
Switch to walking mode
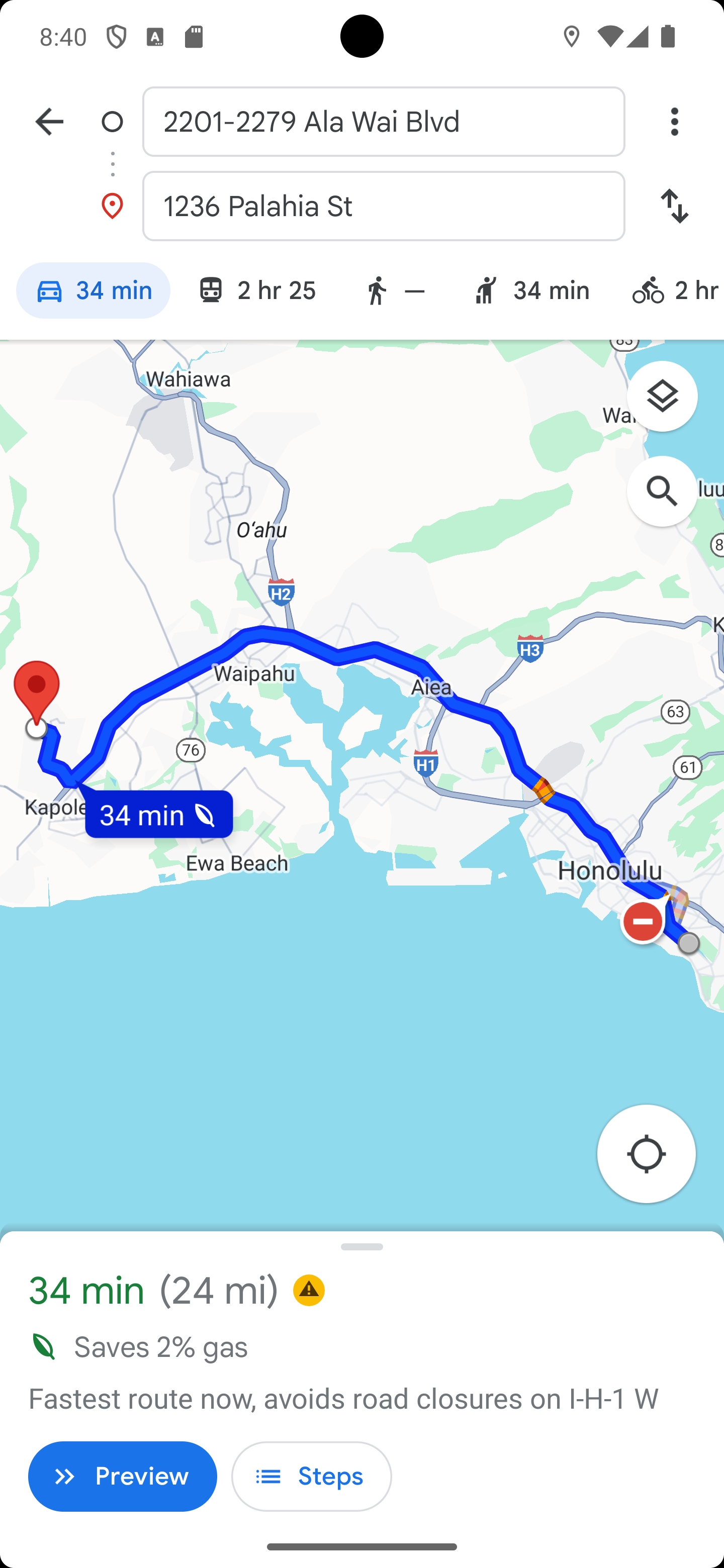pyautogui.click(x=394, y=291)
